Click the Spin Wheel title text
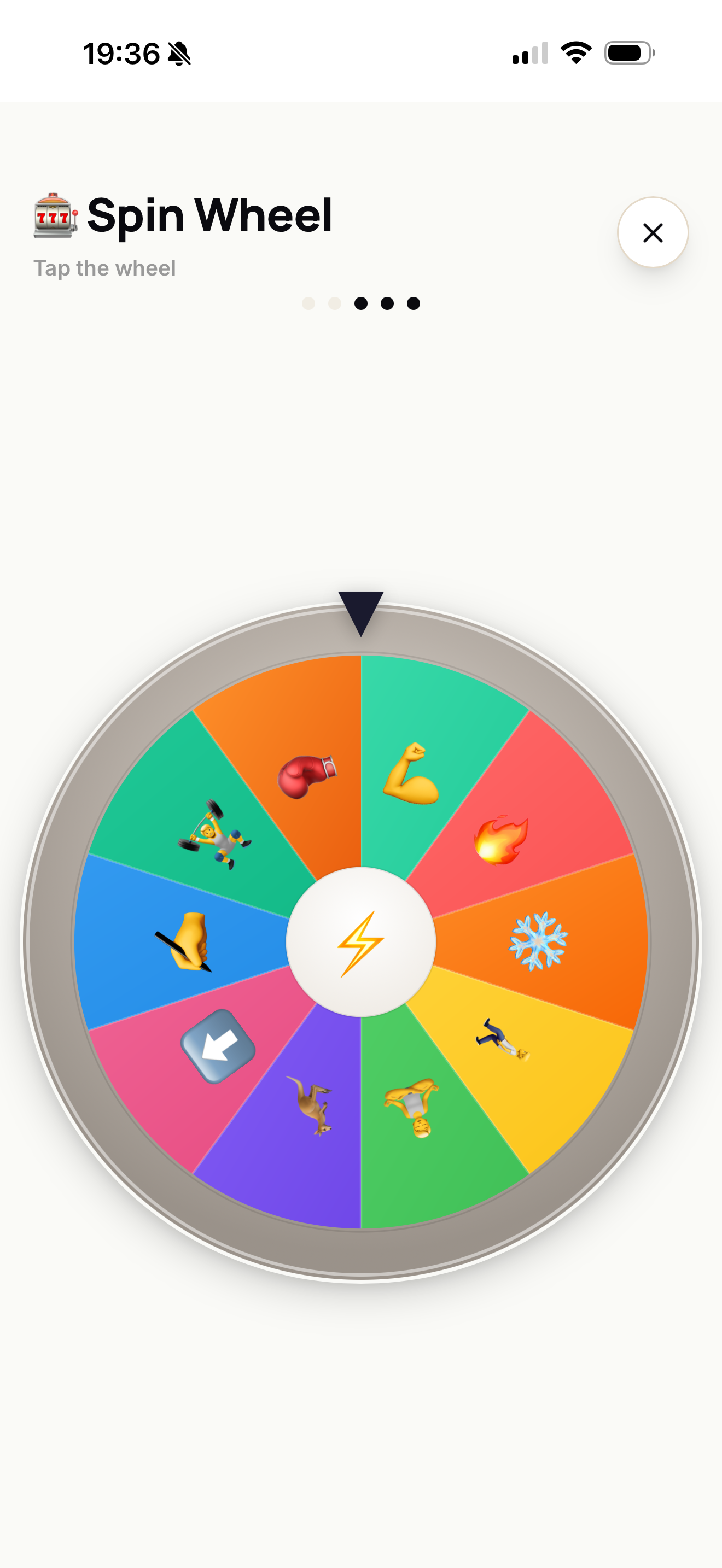 pyautogui.click(x=209, y=215)
